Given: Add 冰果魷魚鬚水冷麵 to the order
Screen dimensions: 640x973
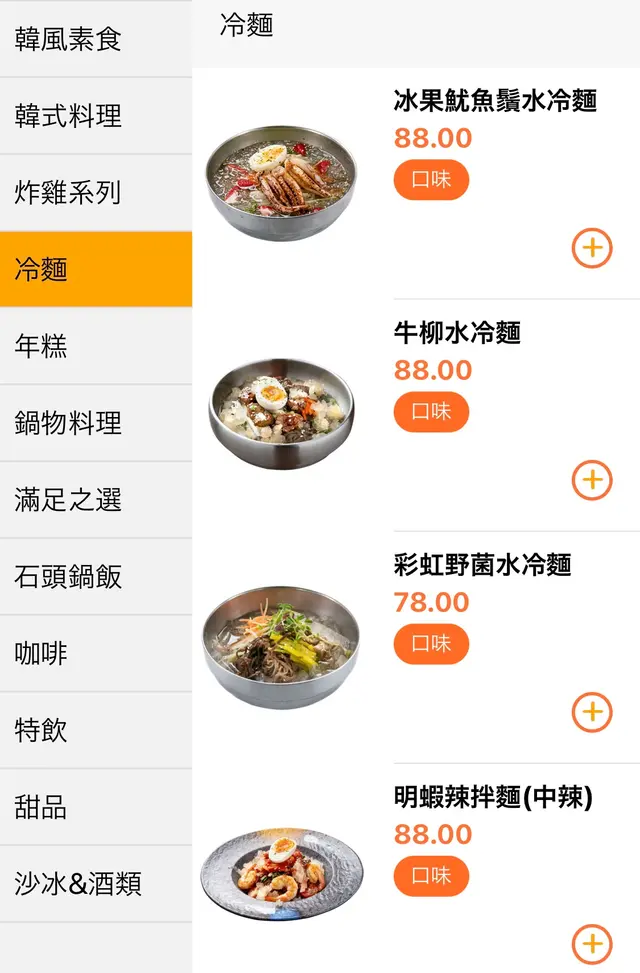Looking at the screenshot, I should [x=591, y=248].
